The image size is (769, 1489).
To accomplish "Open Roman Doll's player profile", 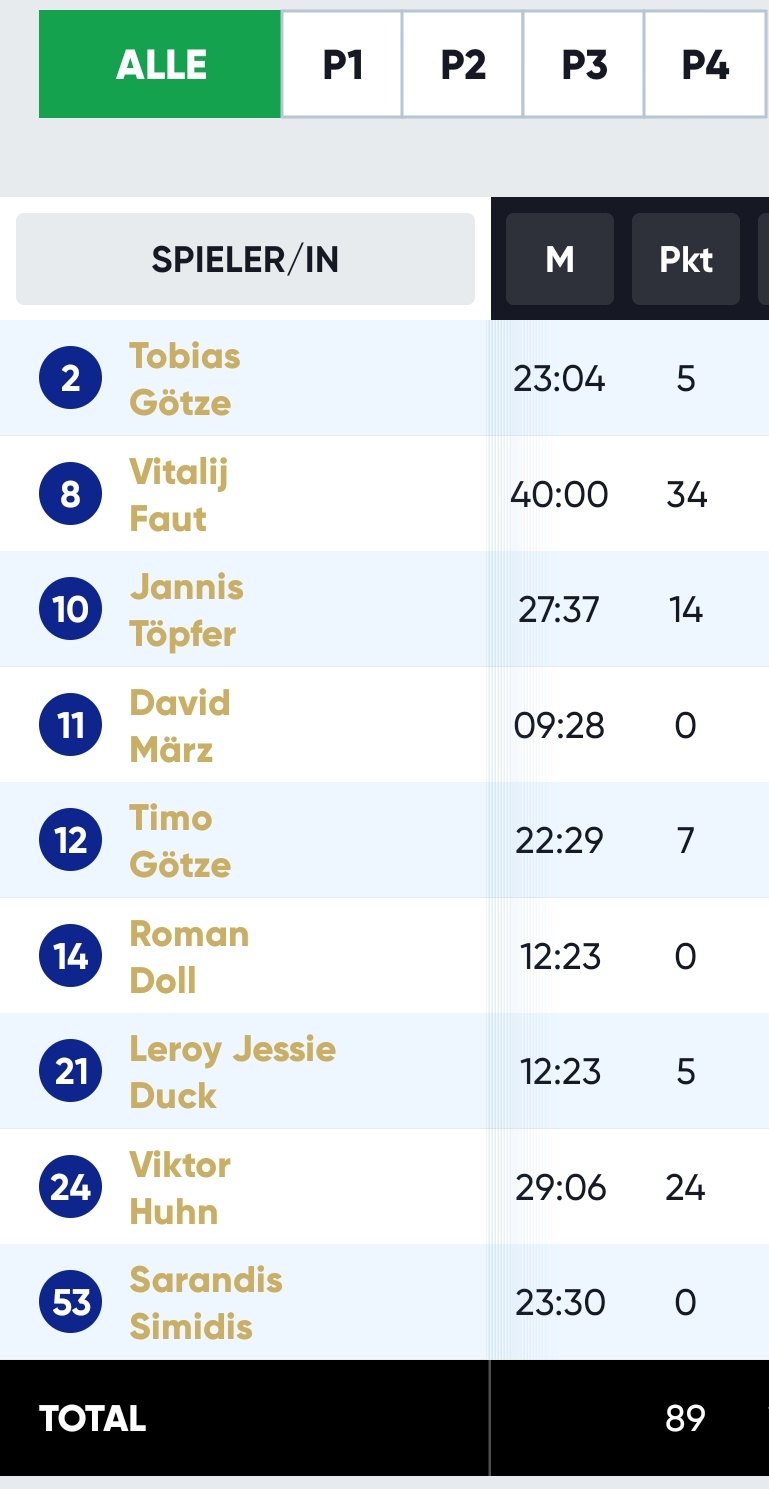I will click(189, 957).
